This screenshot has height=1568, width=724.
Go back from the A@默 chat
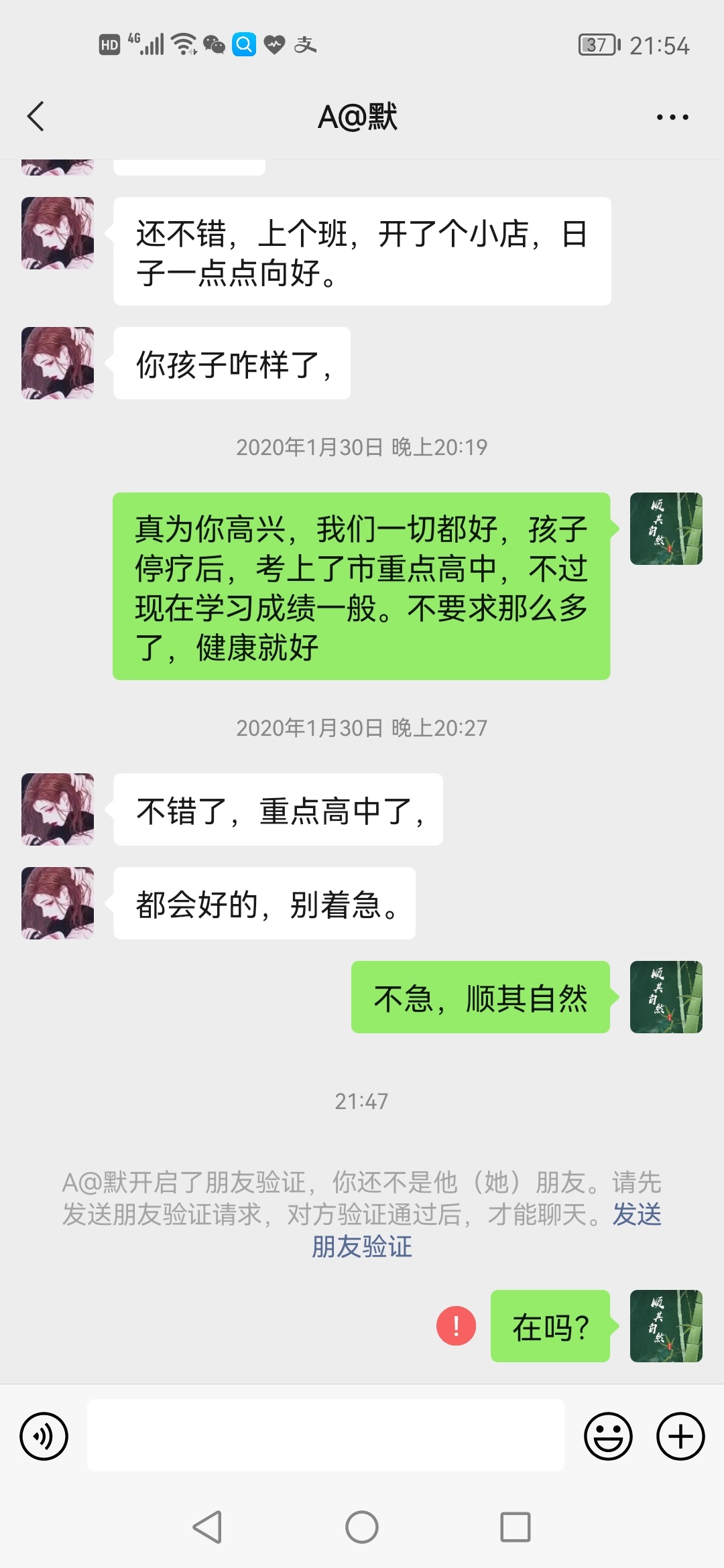(x=36, y=117)
